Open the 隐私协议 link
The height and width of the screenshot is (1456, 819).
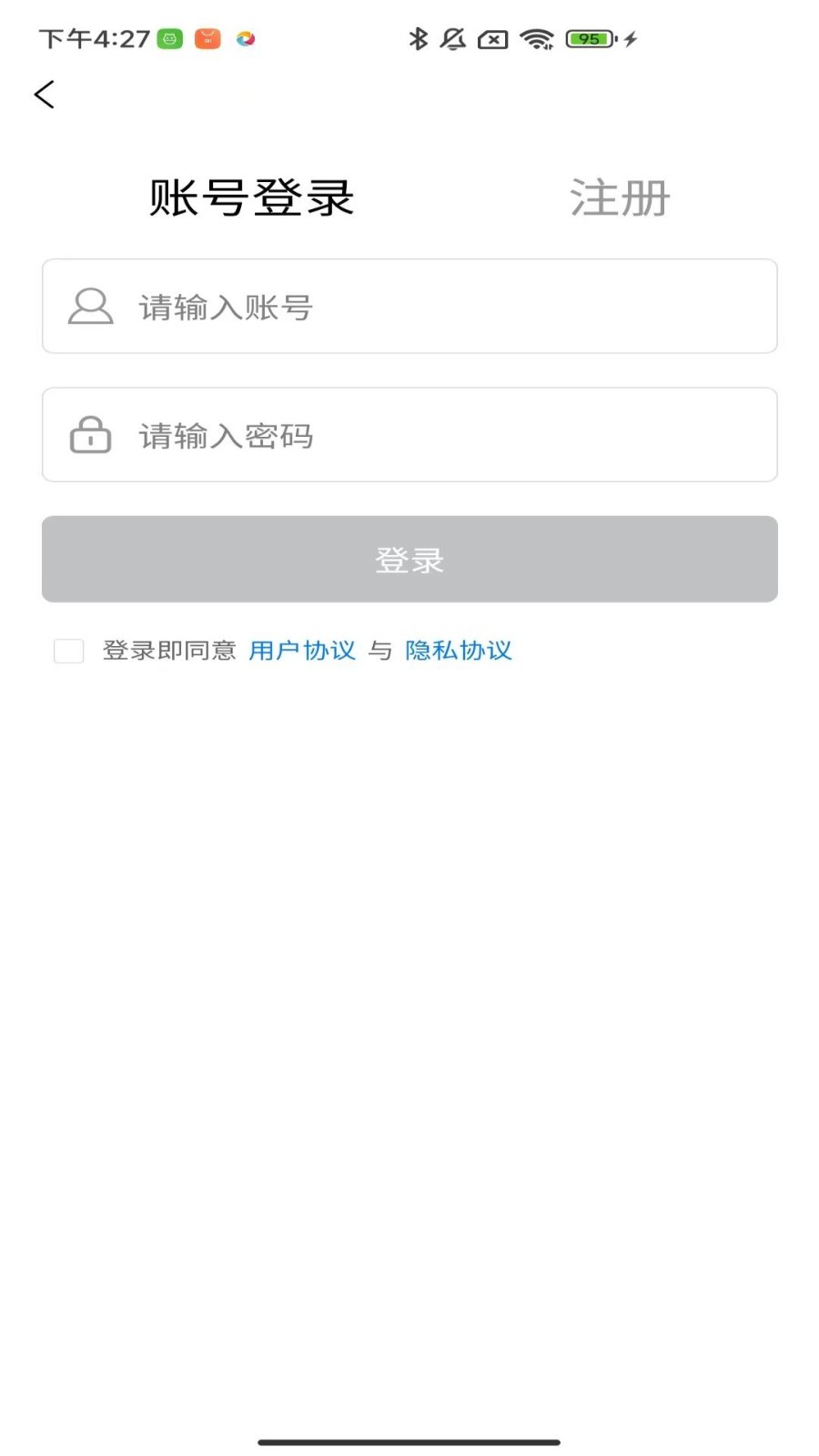tap(459, 651)
